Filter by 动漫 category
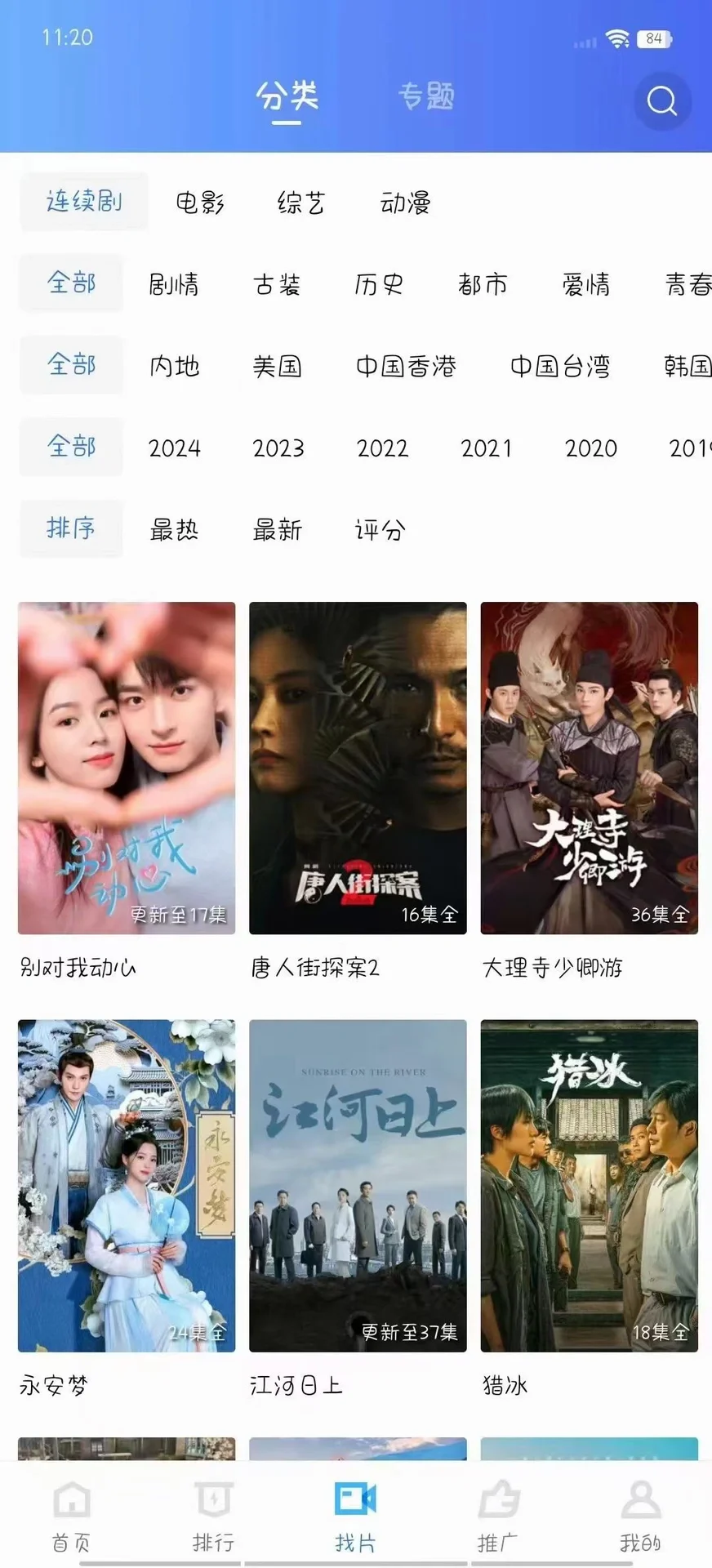The image size is (712, 1568). tap(405, 203)
